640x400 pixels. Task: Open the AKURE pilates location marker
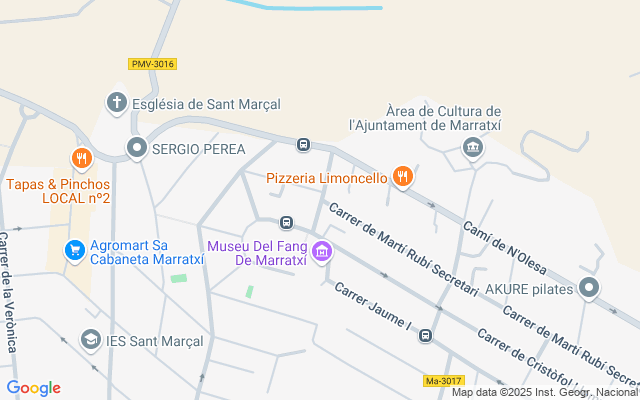point(590,289)
